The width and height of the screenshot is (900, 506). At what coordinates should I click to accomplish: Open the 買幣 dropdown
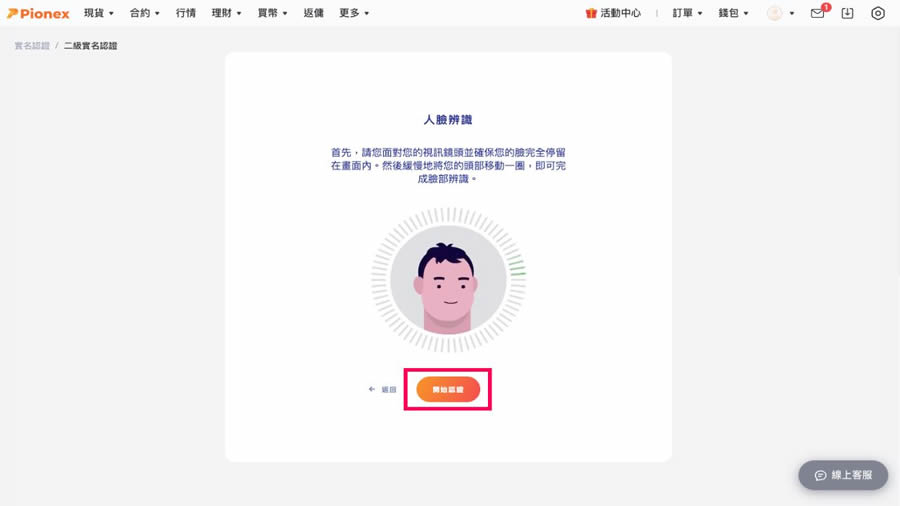coord(272,13)
